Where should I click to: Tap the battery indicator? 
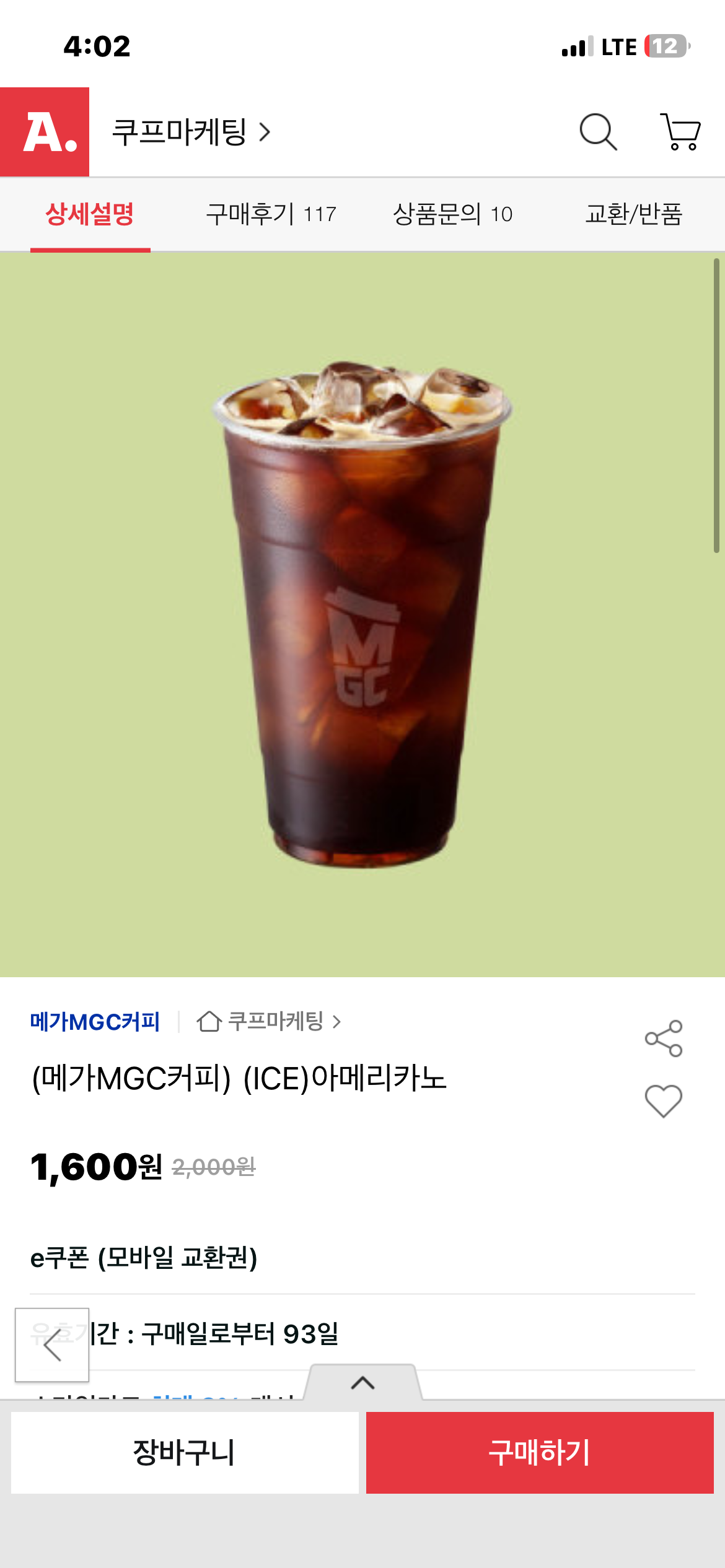coord(666,45)
